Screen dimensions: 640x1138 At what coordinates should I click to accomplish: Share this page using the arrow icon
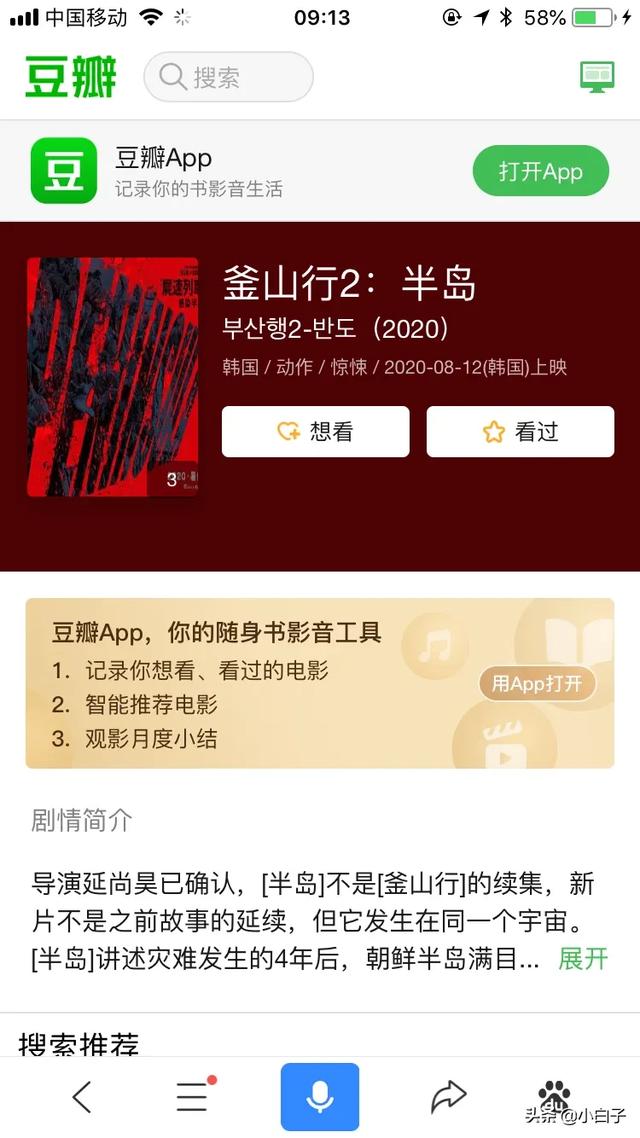coord(449,1097)
